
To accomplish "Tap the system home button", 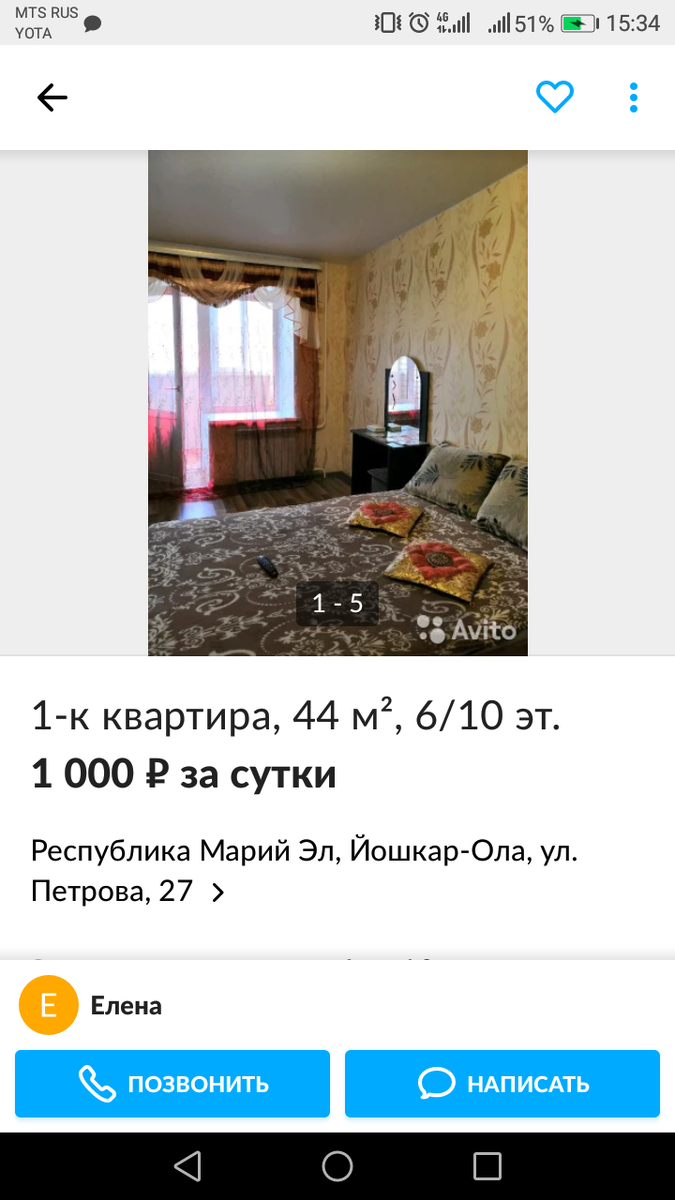I will [337, 1166].
